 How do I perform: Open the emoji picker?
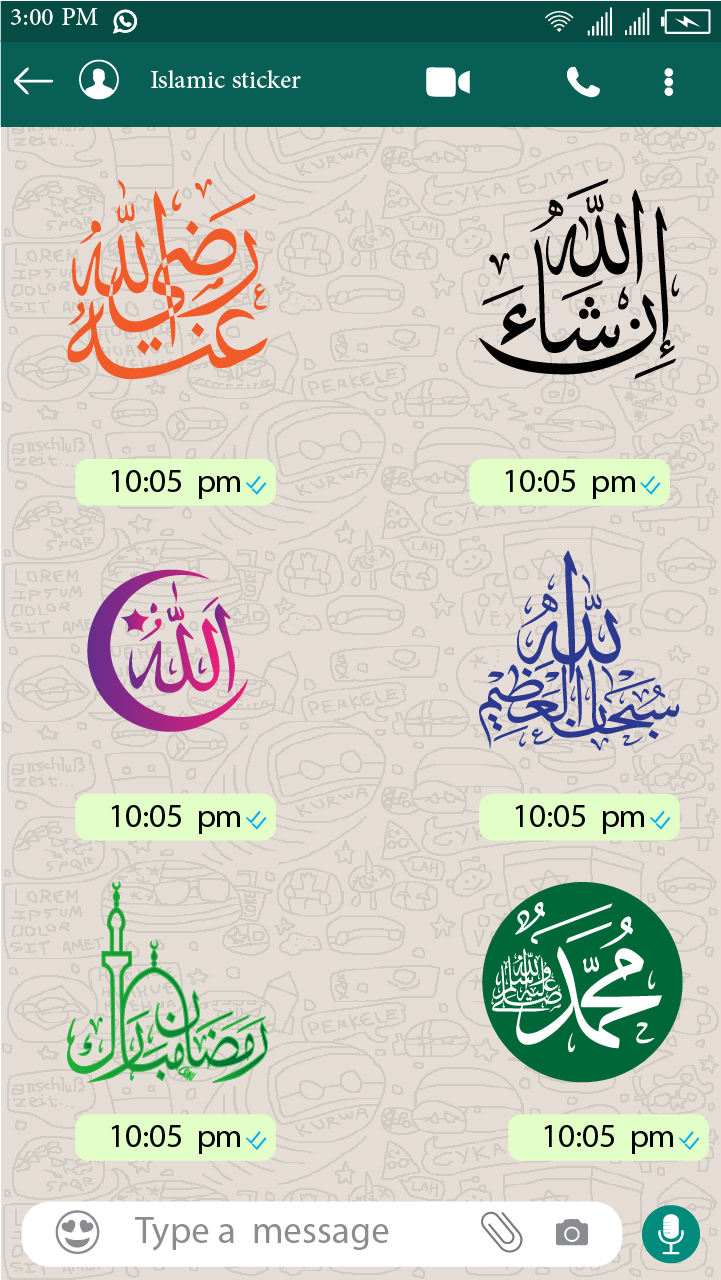click(x=78, y=1232)
